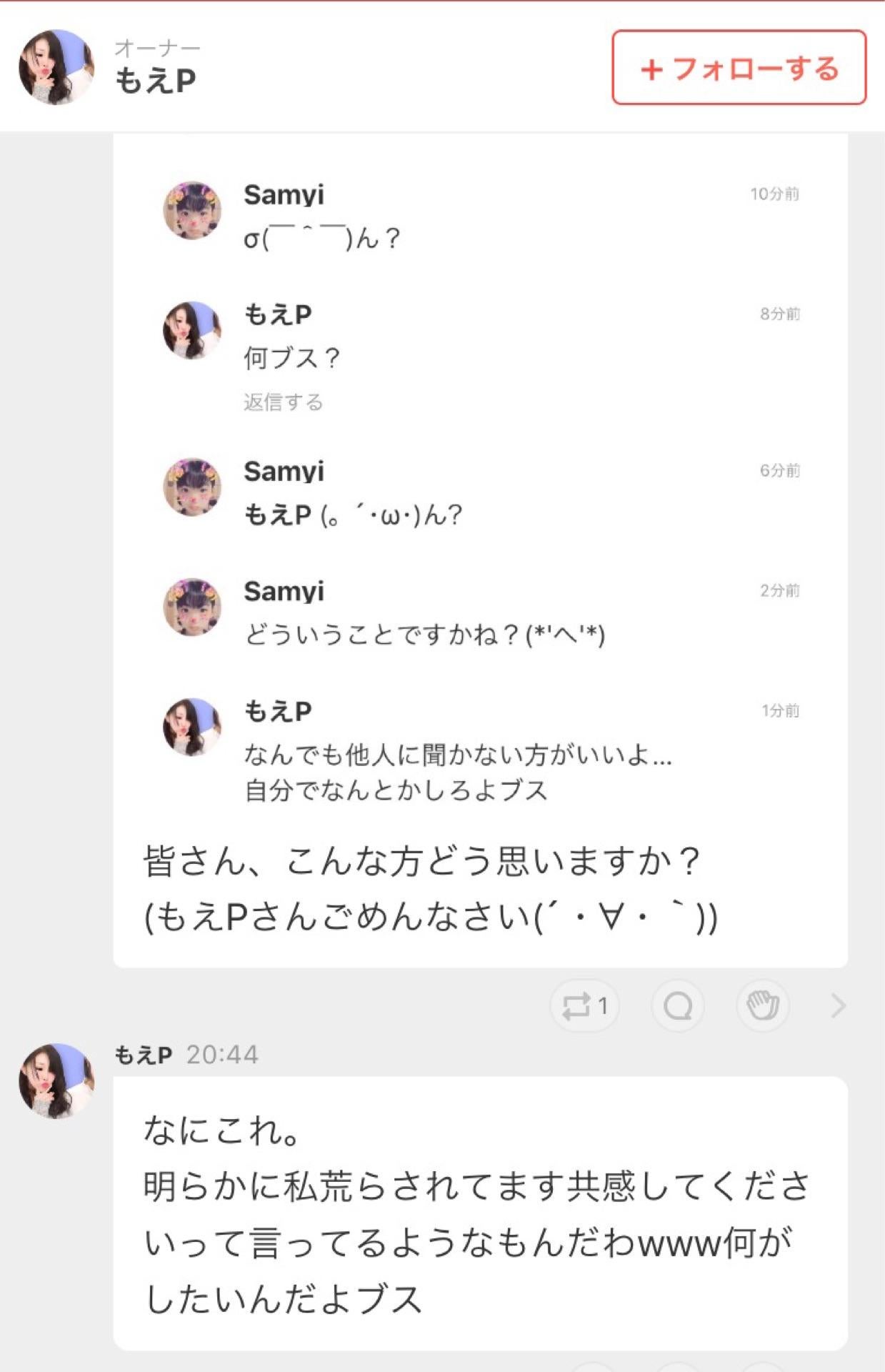This screenshot has height=1372, width=885.
Task: Open もえP's avatar beside 何ブス? comment
Action: (193, 325)
